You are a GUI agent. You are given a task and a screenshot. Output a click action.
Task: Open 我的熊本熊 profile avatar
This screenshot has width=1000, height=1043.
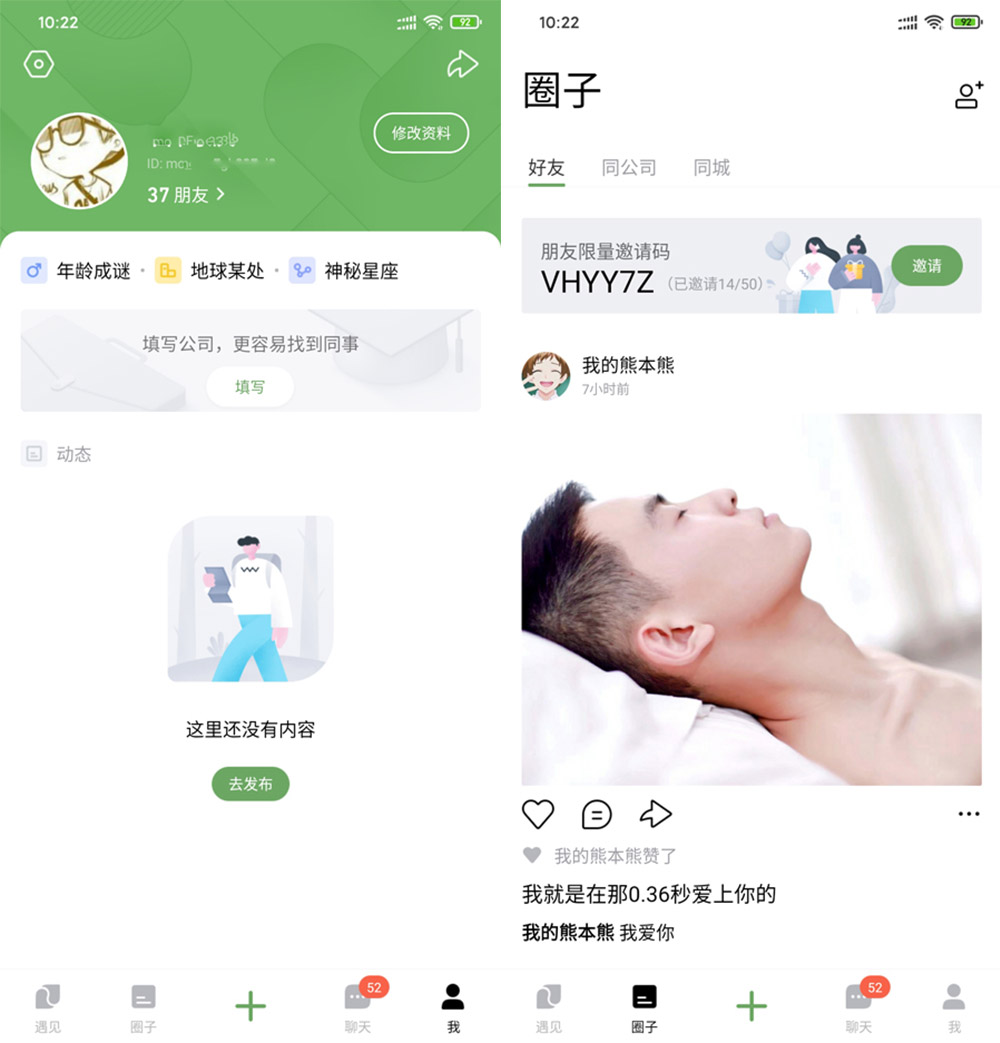point(546,375)
